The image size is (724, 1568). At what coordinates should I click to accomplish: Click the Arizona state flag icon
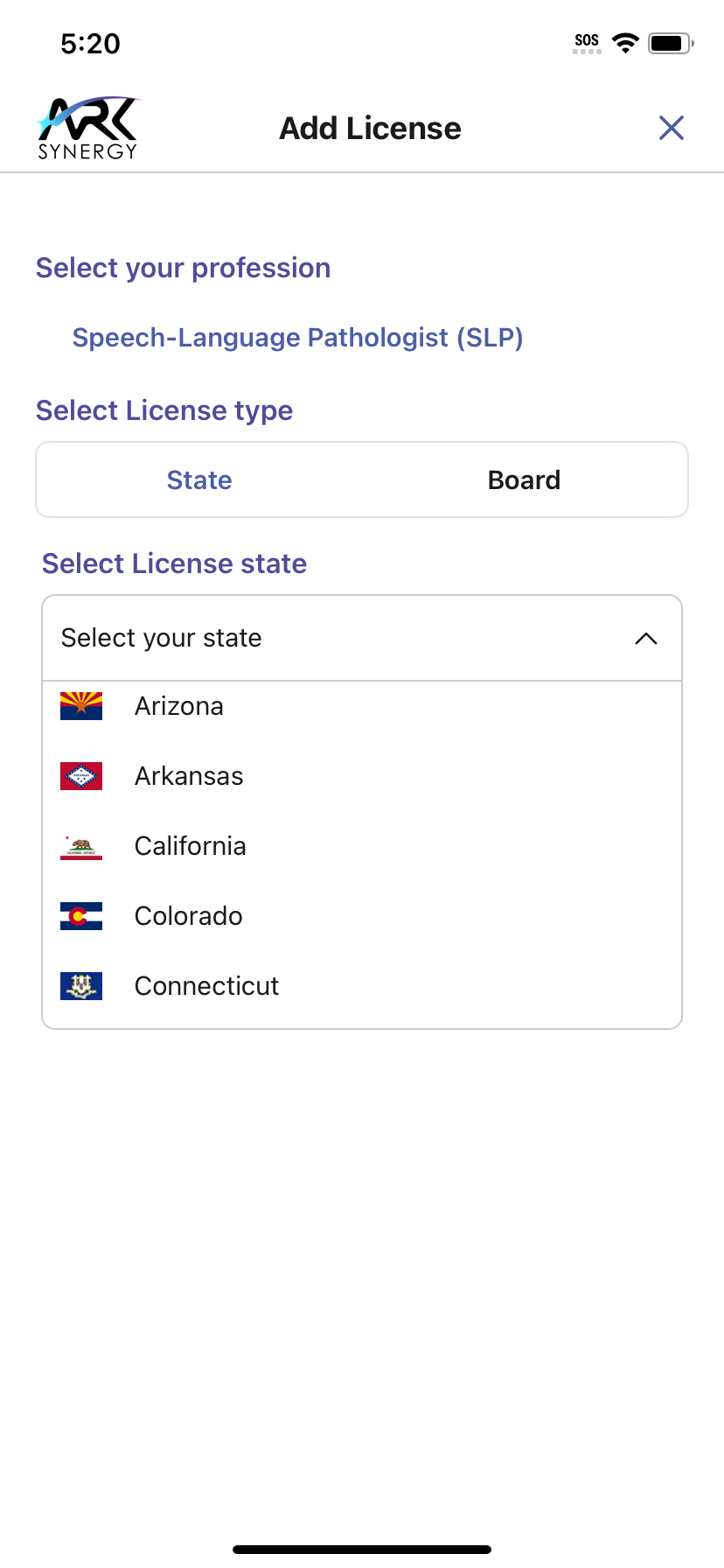(x=80, y=705)
